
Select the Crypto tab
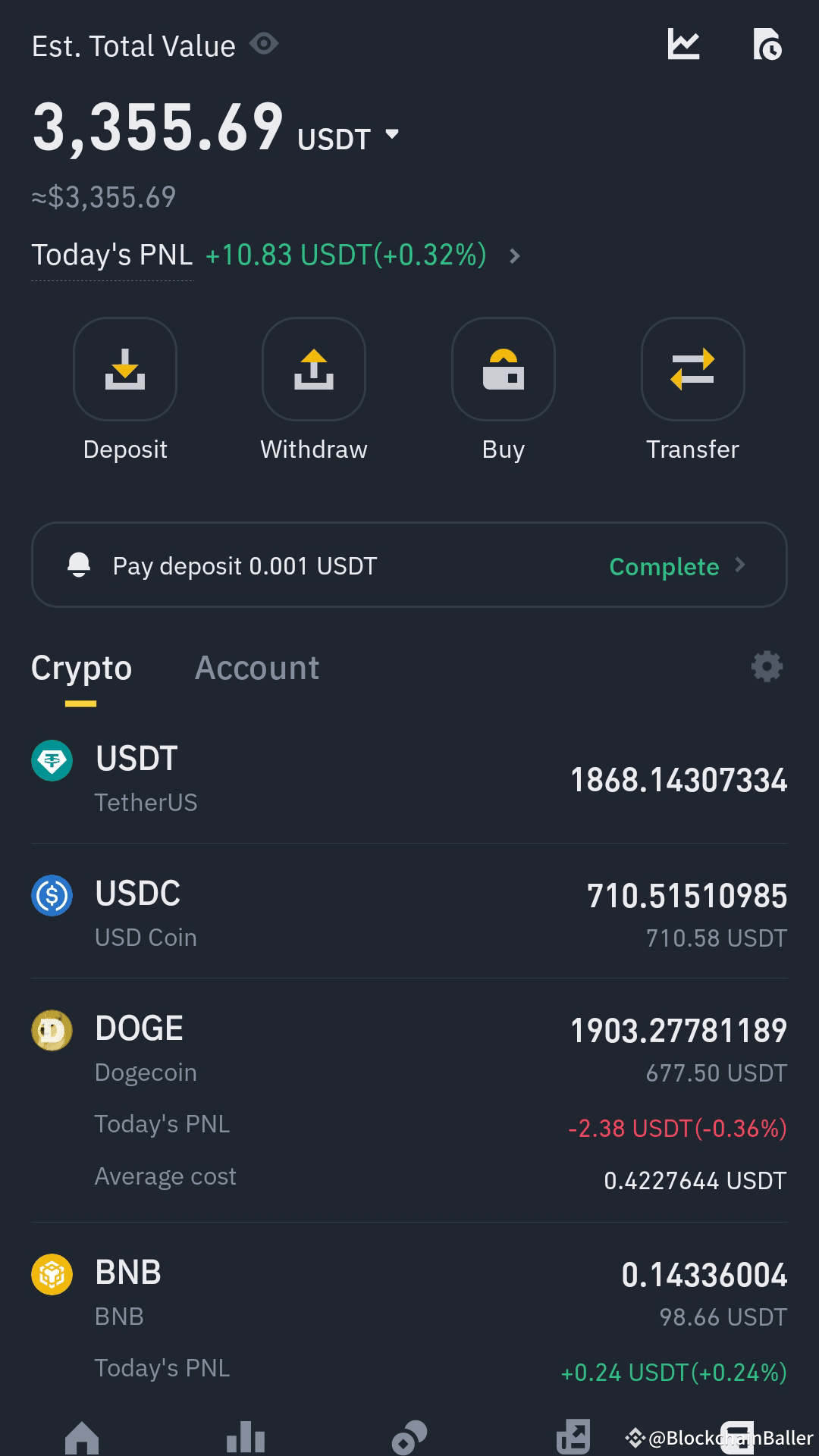click(80, 668)
